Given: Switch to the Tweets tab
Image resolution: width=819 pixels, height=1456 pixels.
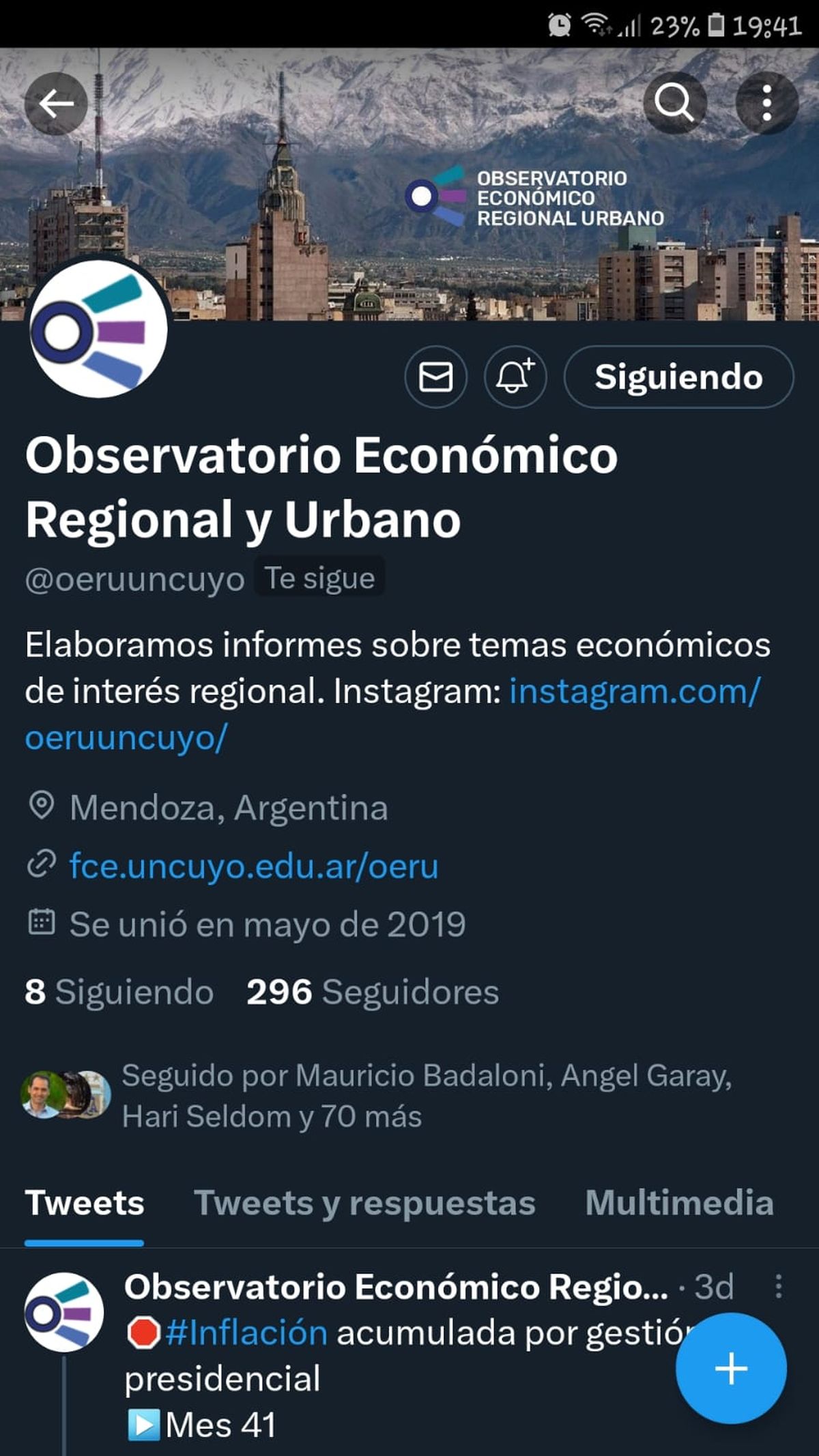Looking at the screenshot, I should pos(85,1203).
